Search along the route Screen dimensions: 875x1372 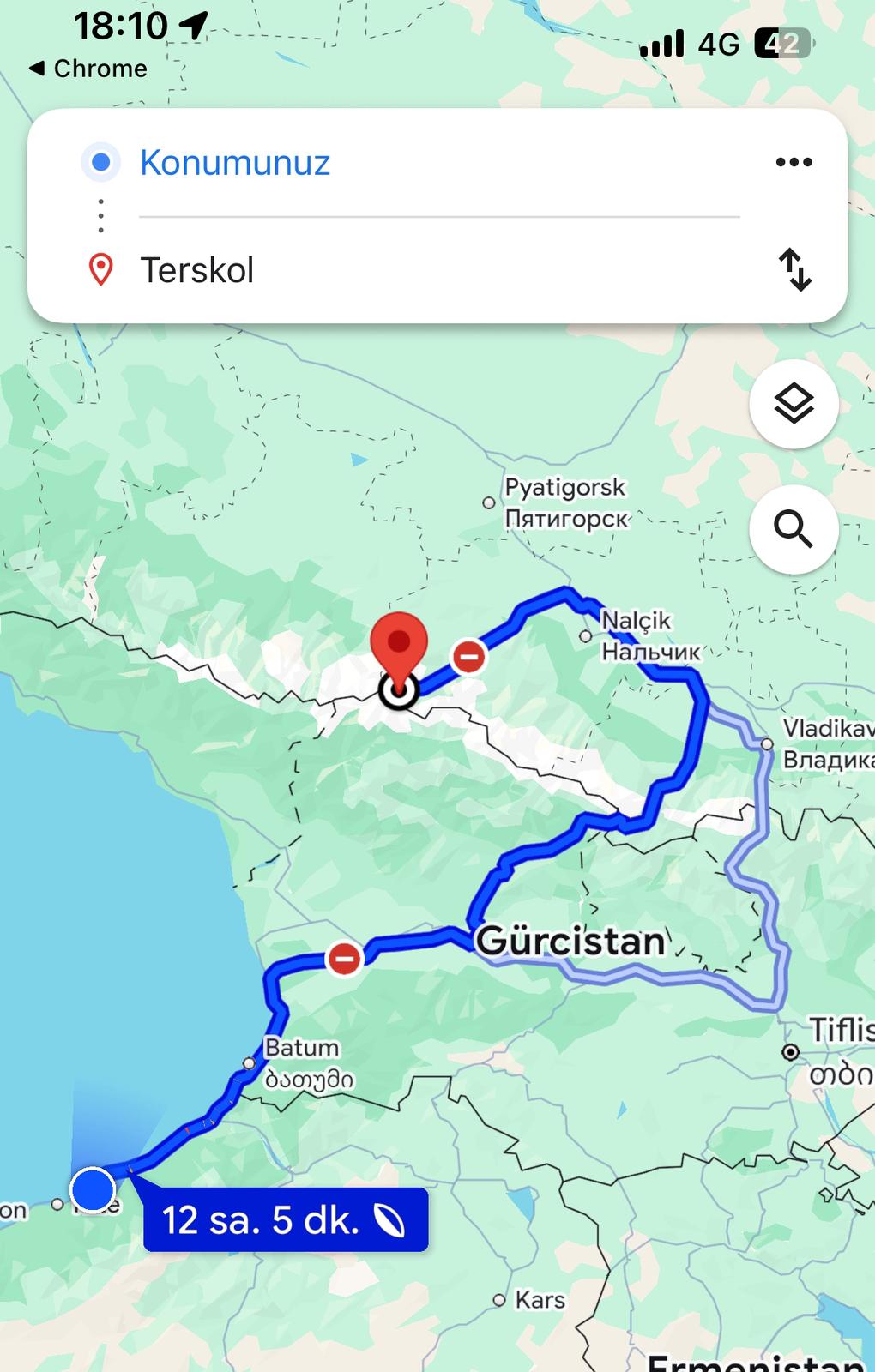click(x=794, y=529)
